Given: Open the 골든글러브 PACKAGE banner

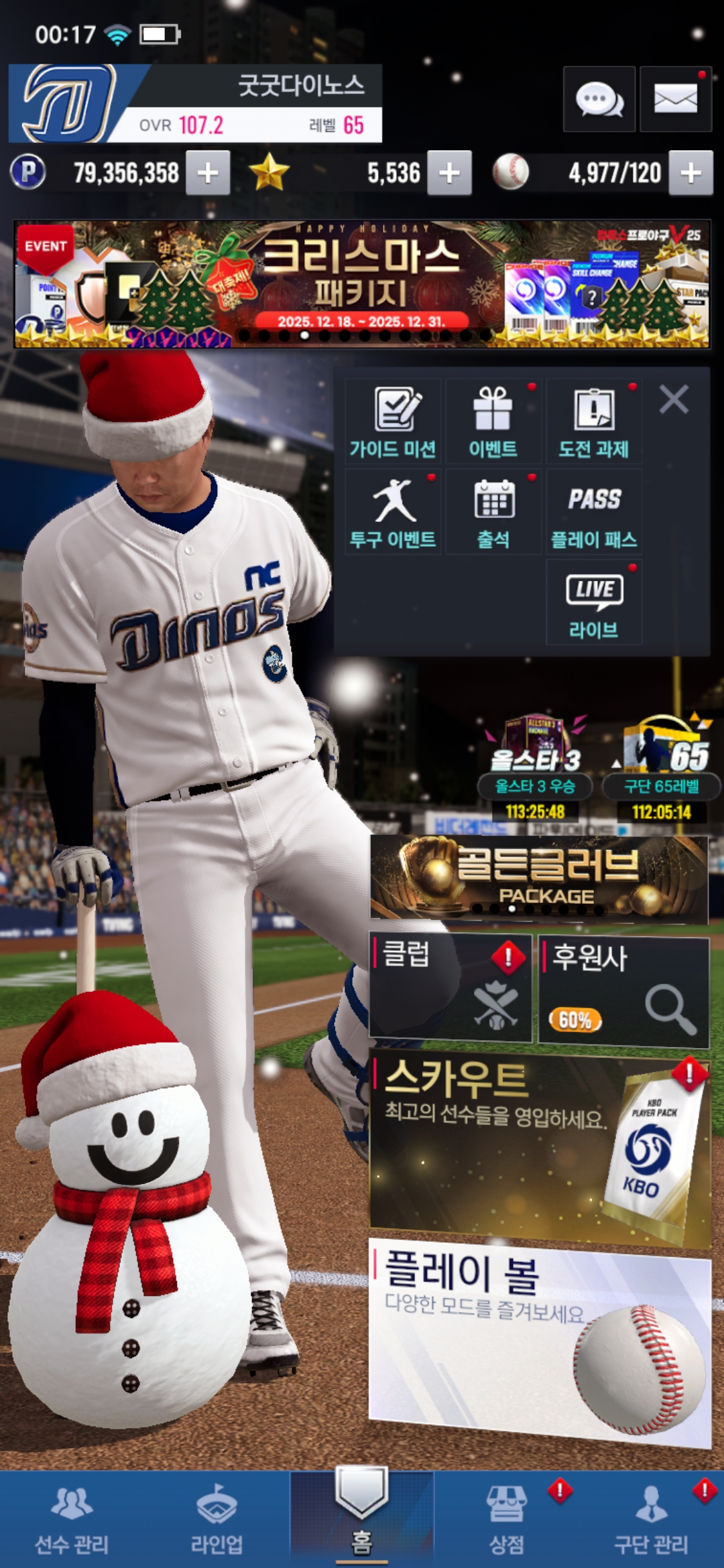Looking at the screenshot, I should [x=539, y=878].
